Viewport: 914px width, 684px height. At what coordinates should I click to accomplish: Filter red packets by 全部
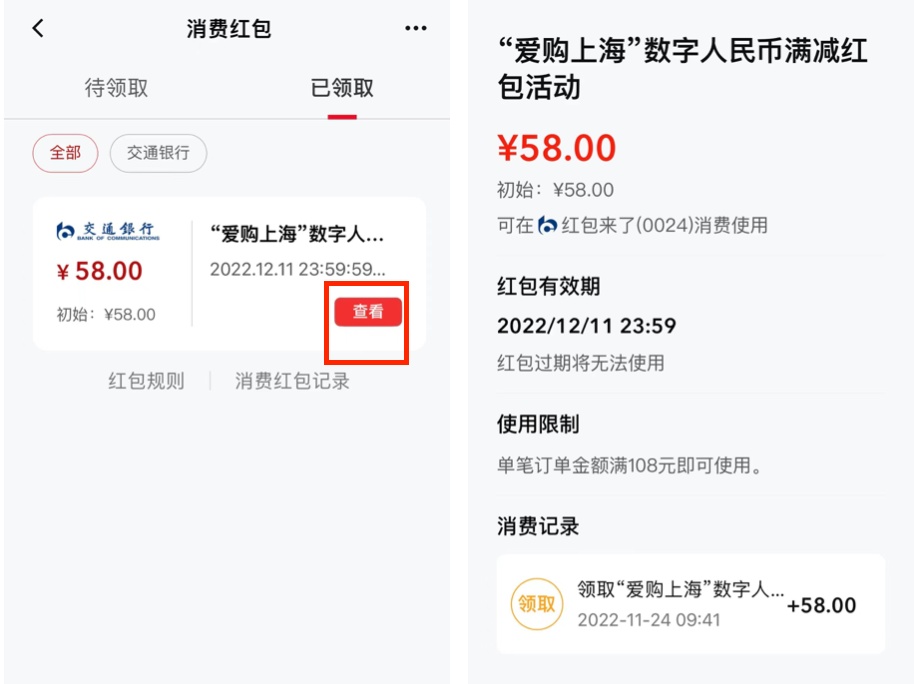pos(65,153)
